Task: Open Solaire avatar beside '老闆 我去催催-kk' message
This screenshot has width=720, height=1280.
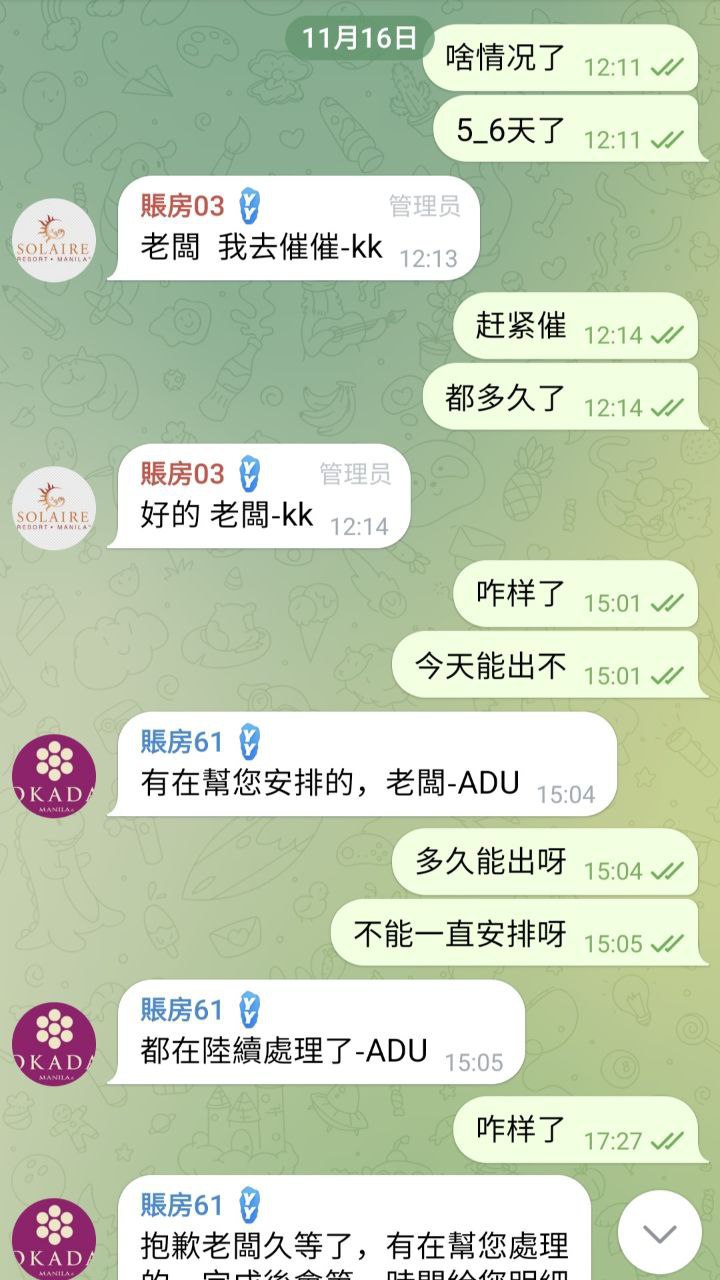Action: [x=54, y=240]
